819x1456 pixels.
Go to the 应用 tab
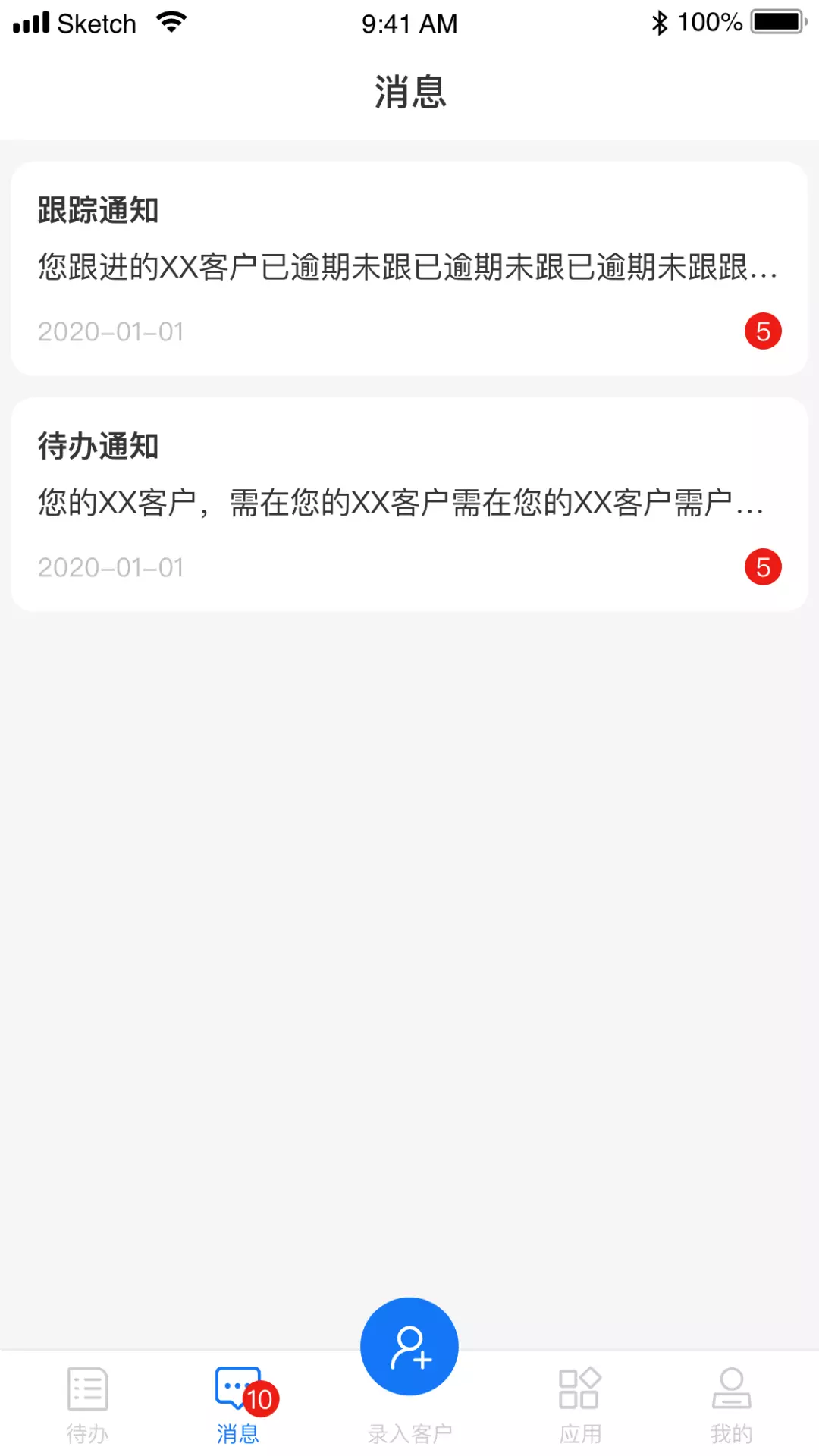click(580, 1404)
